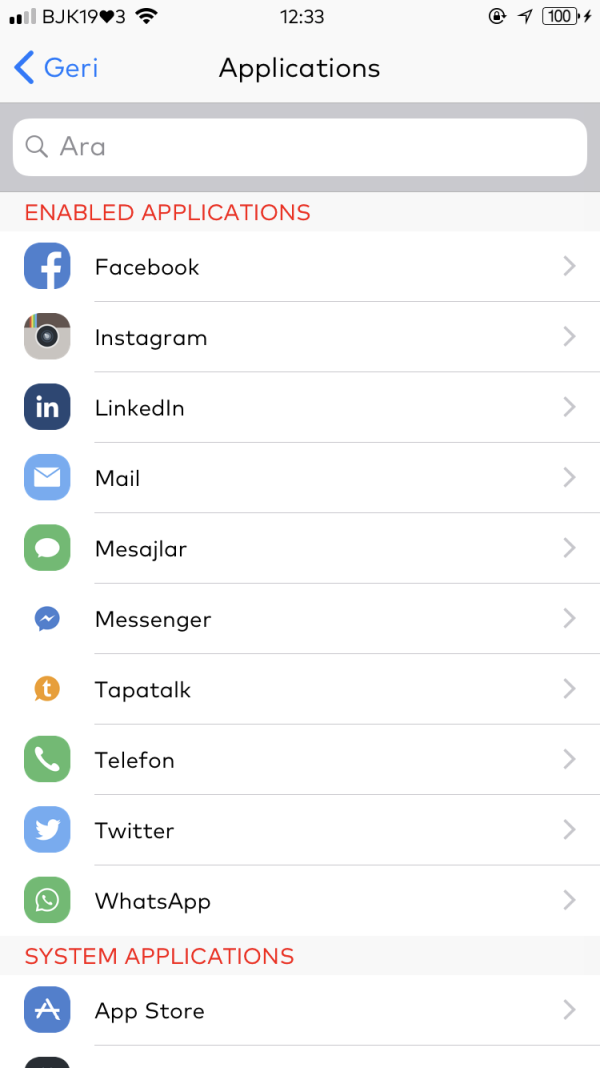Select WhatsApp from the list
Screen dimensions: 600x1068
(300, 901)
